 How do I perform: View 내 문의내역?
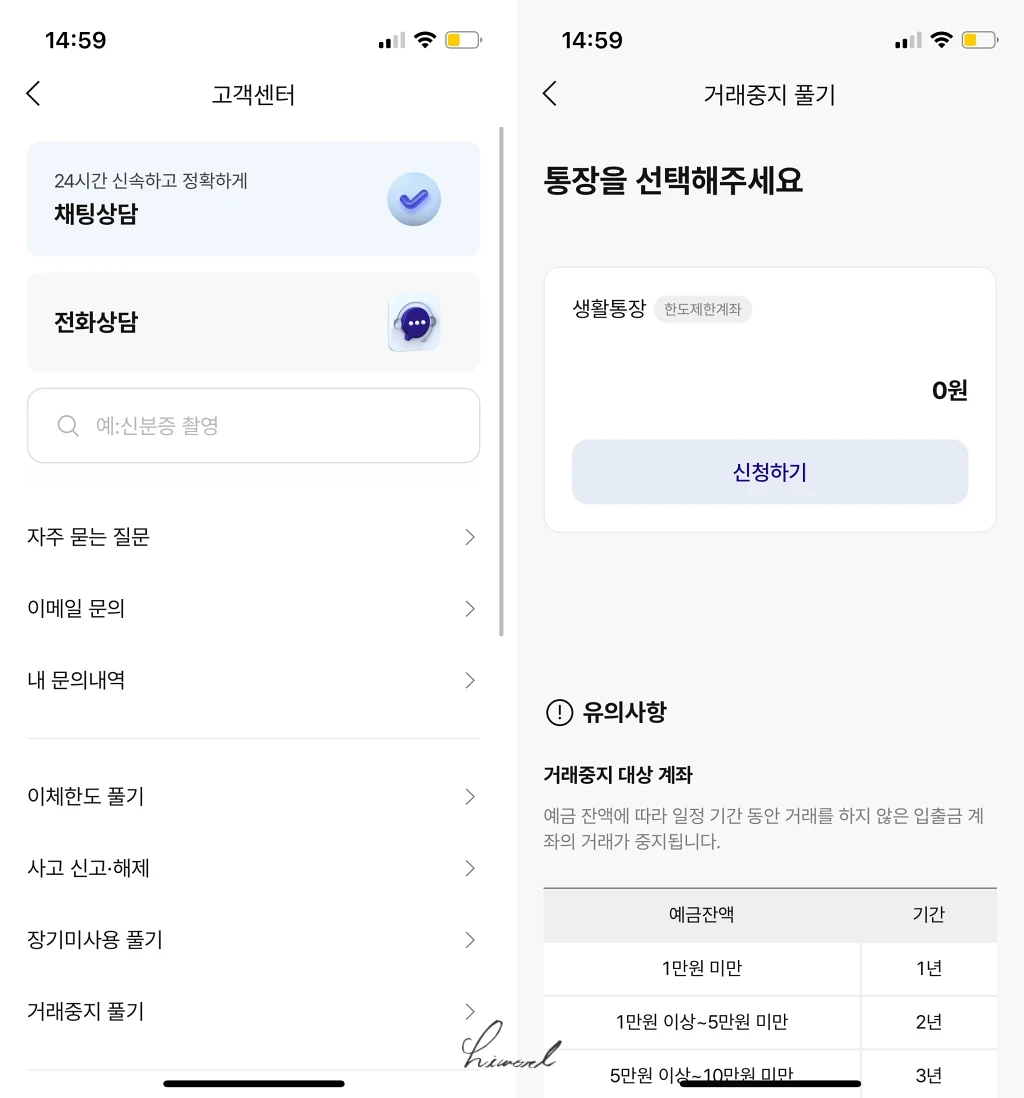(x=253, y=681)
